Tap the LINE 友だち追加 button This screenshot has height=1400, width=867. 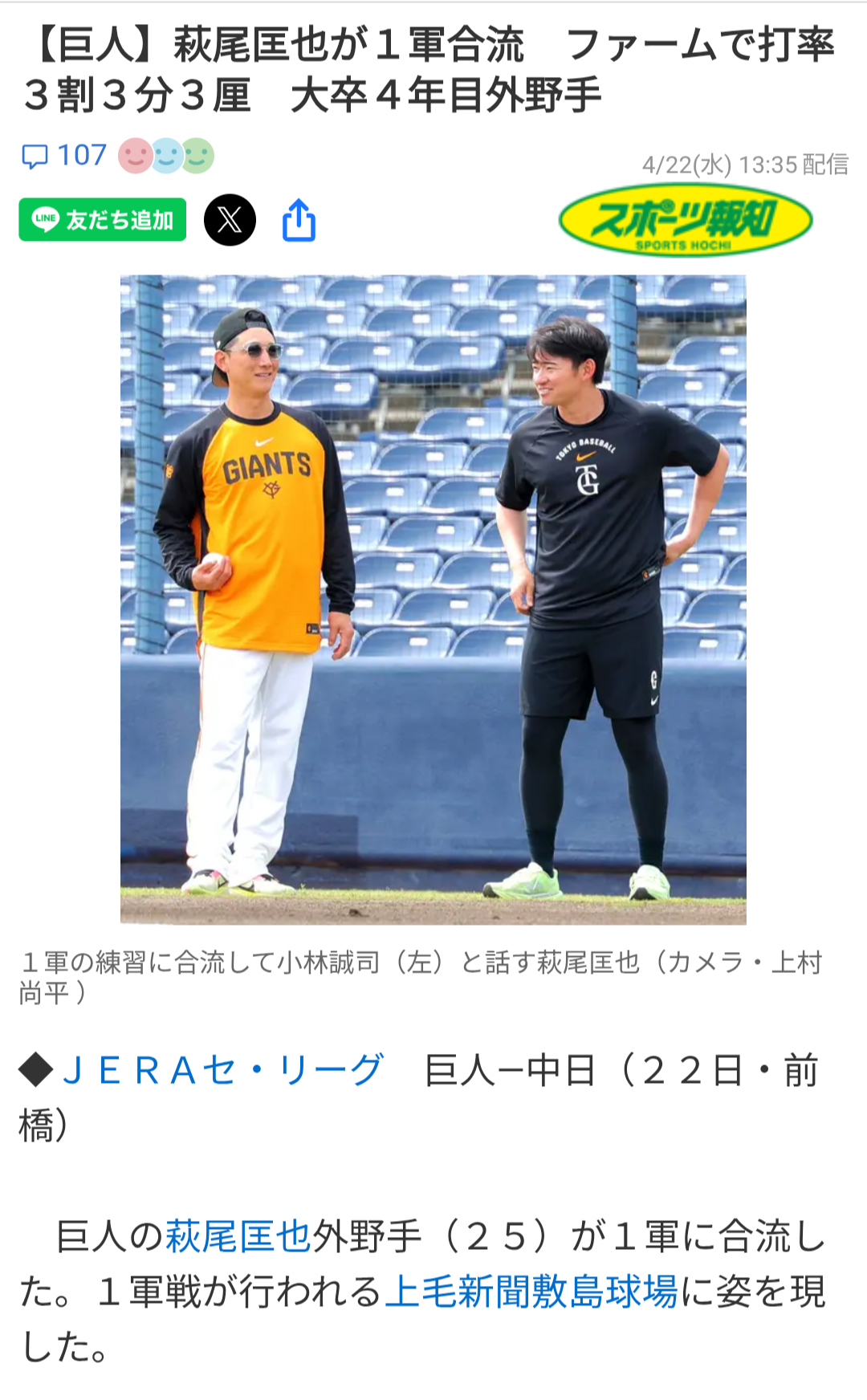pos(103,220)
